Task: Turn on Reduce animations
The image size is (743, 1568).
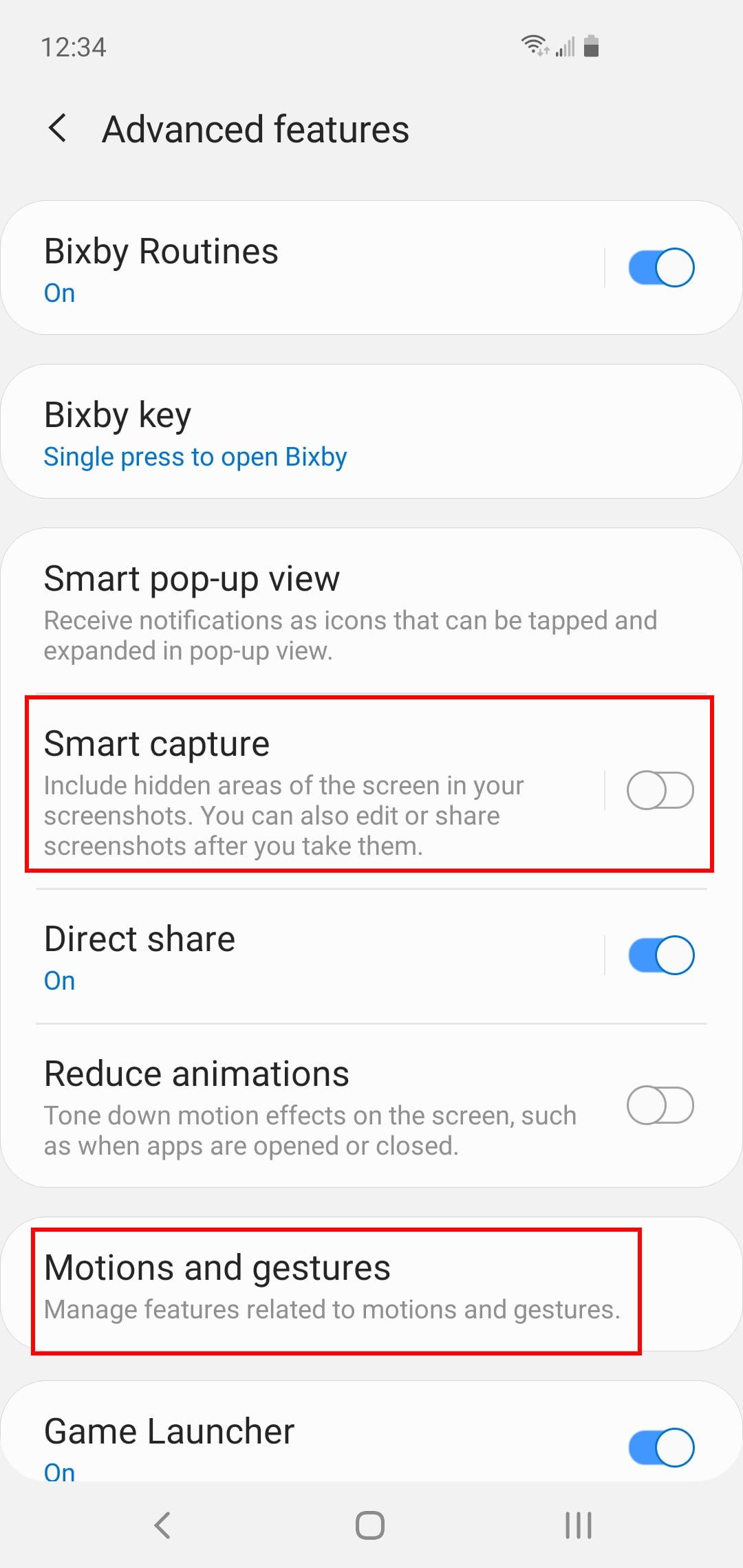Action: tap(660, 1105)
